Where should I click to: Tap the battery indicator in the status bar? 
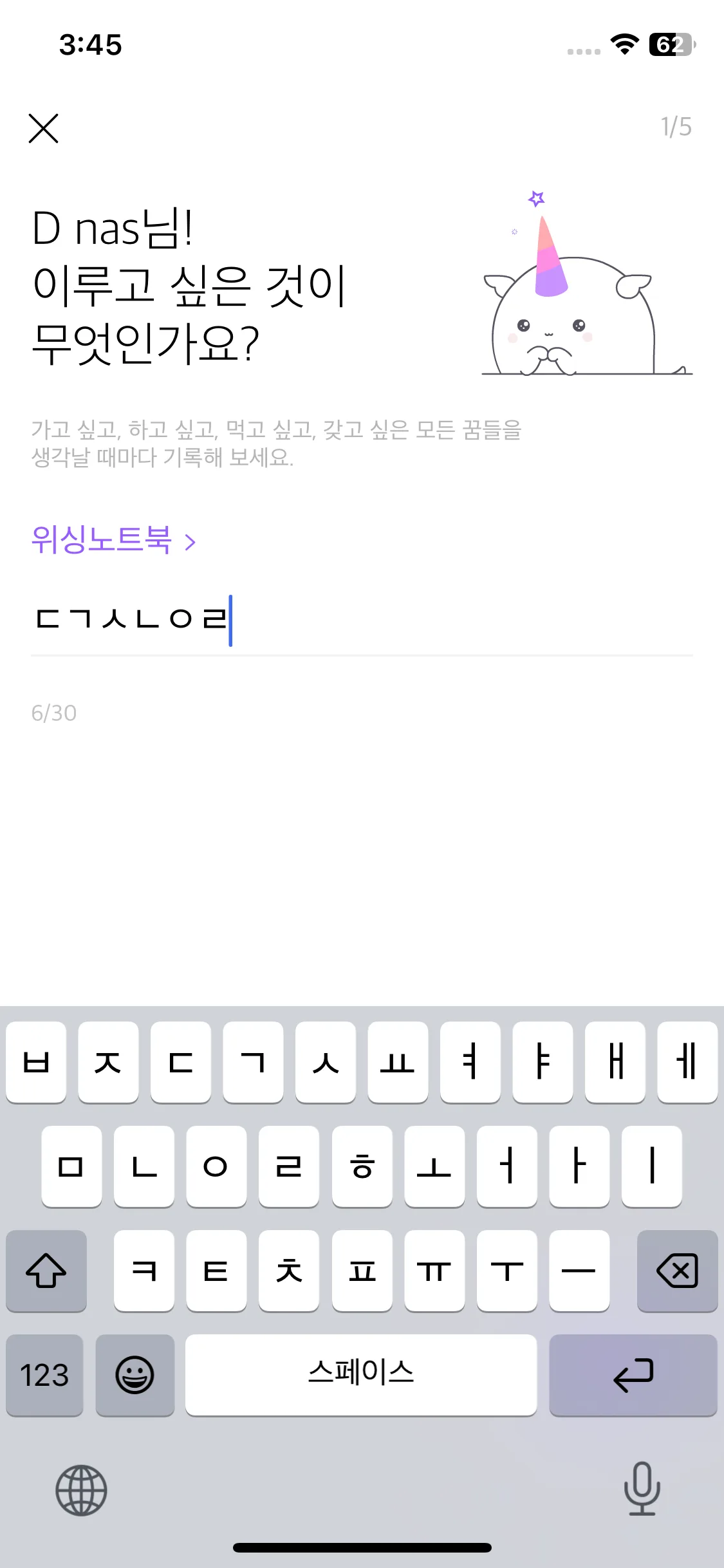(x=671, y=44)
